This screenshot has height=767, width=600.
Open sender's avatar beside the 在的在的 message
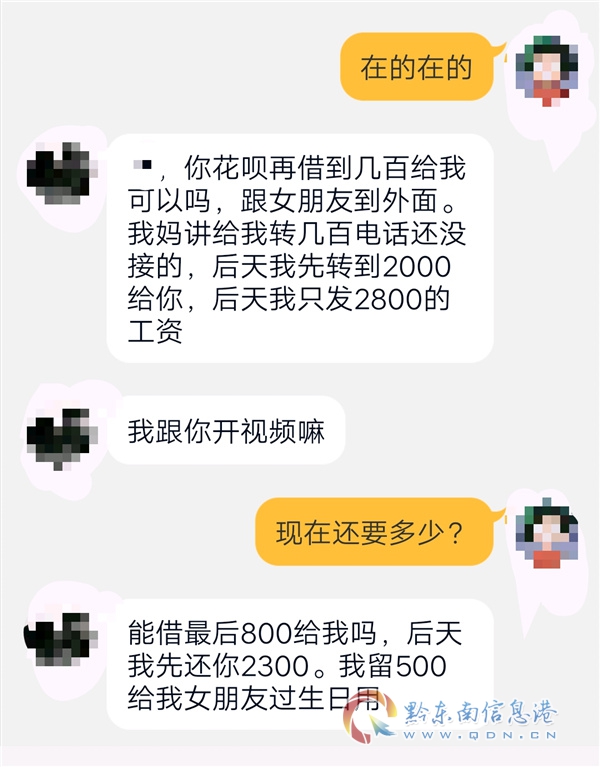547,69
